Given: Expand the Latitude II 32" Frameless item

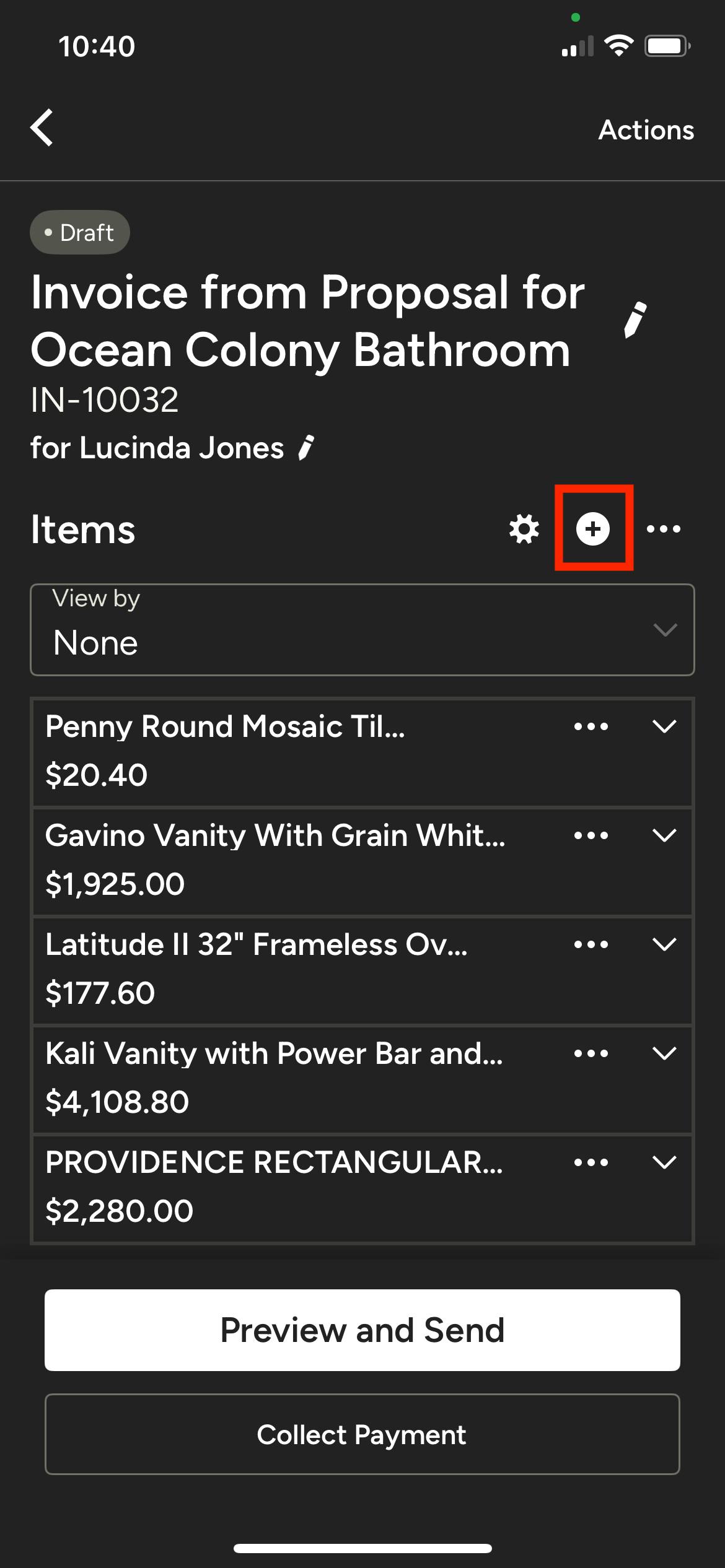Looking at the screenshot, I should click(x=664, y=944).
